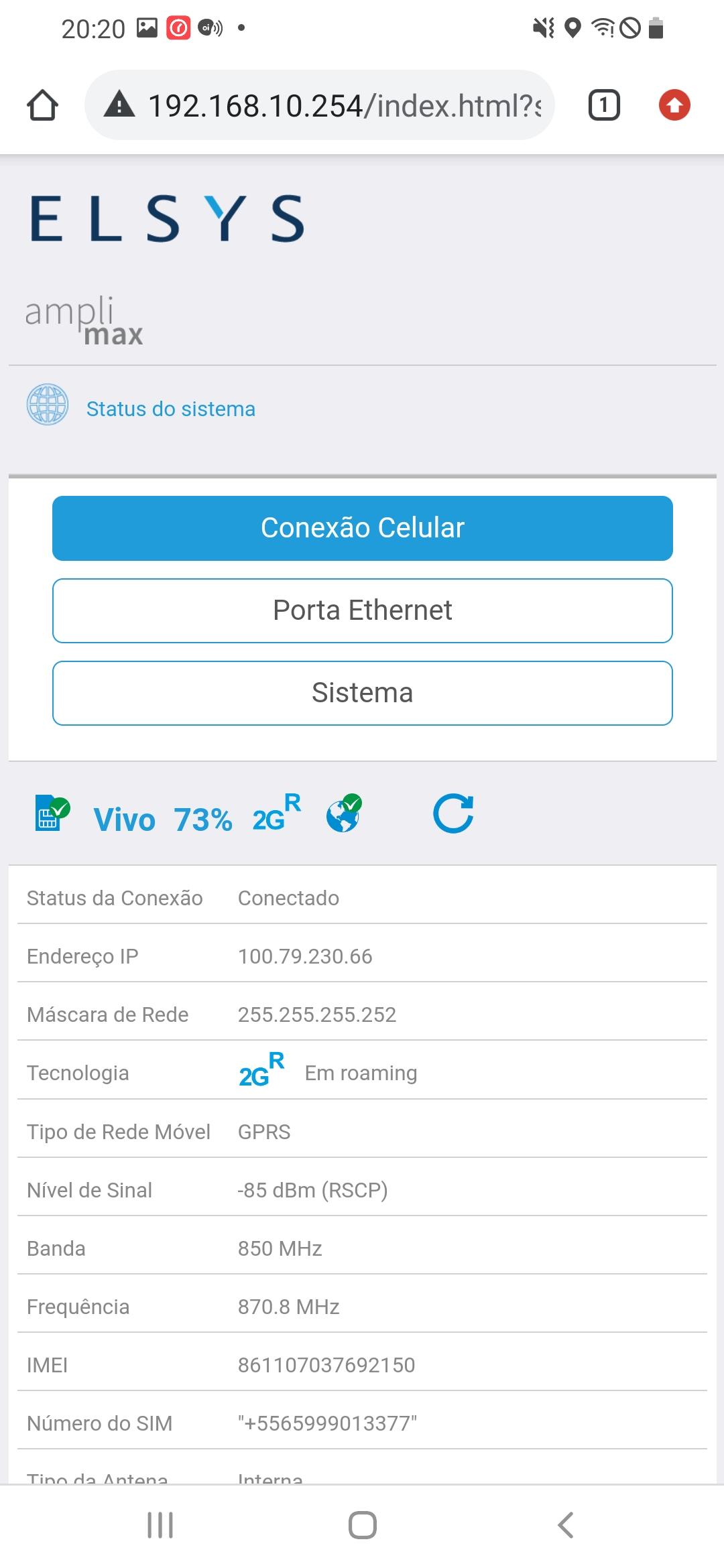Tap the red browser update icon
The image size is (724, 1568).
[674, 105]
